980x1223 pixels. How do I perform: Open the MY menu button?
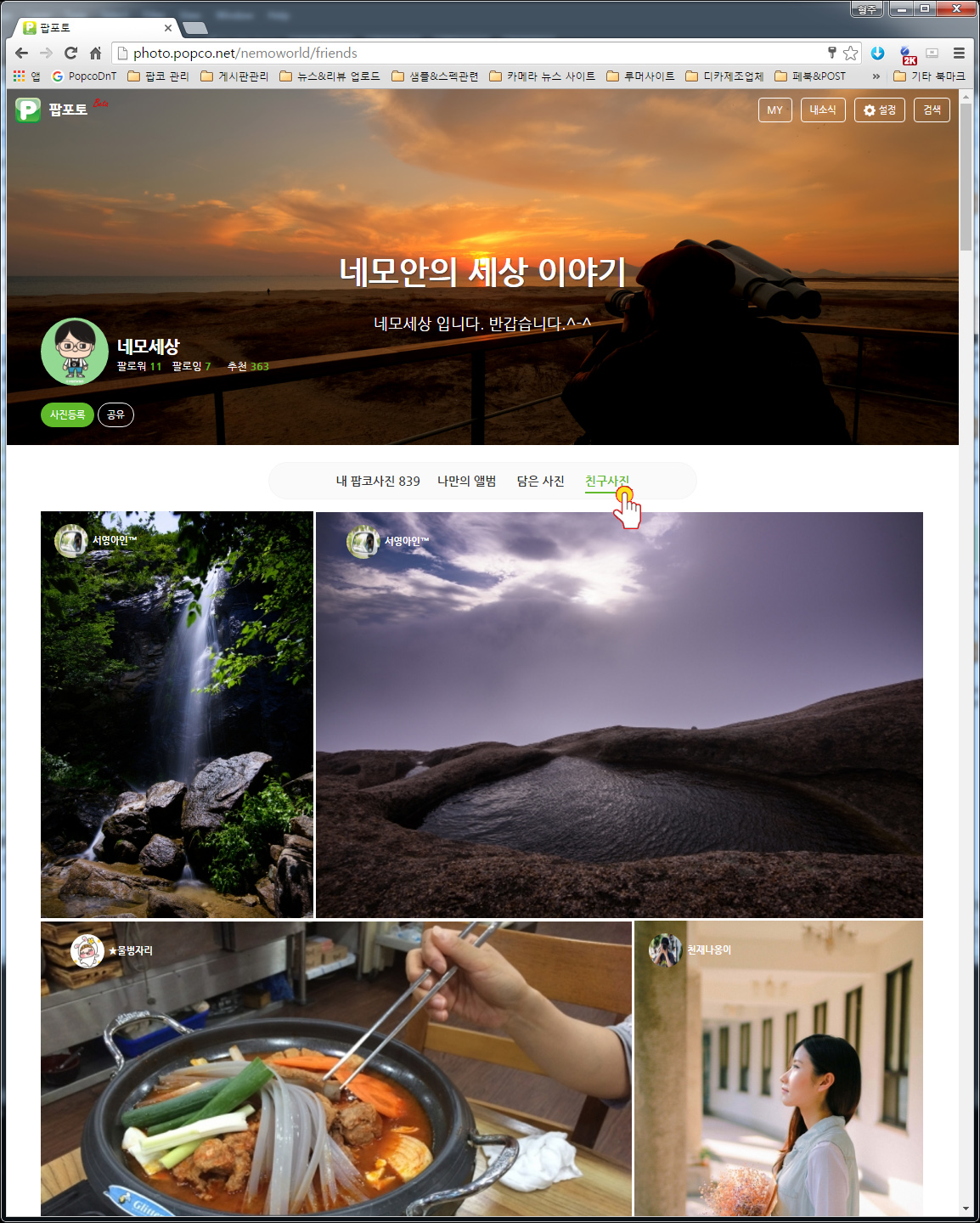[x=774, y=110]
